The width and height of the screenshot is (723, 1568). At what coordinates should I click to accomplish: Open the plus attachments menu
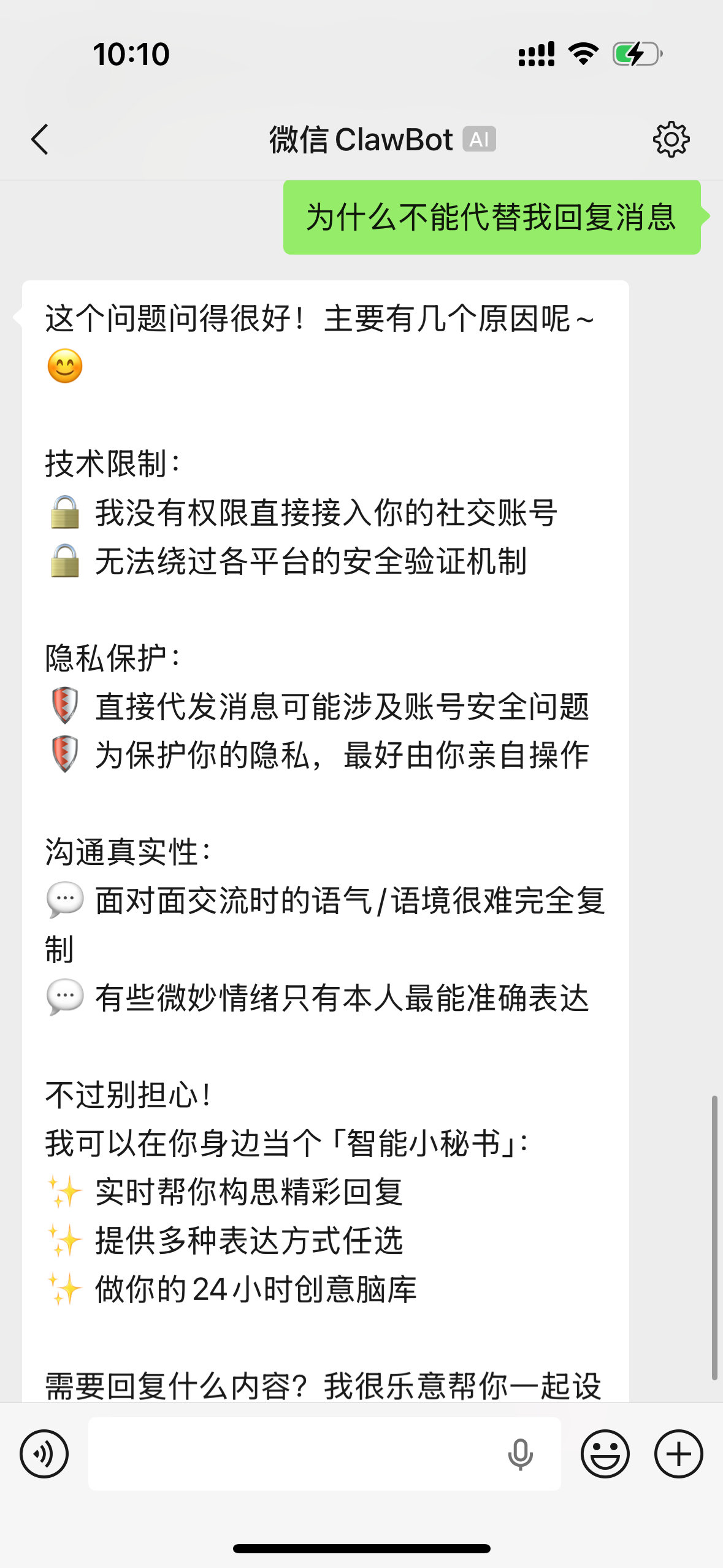679,1453
